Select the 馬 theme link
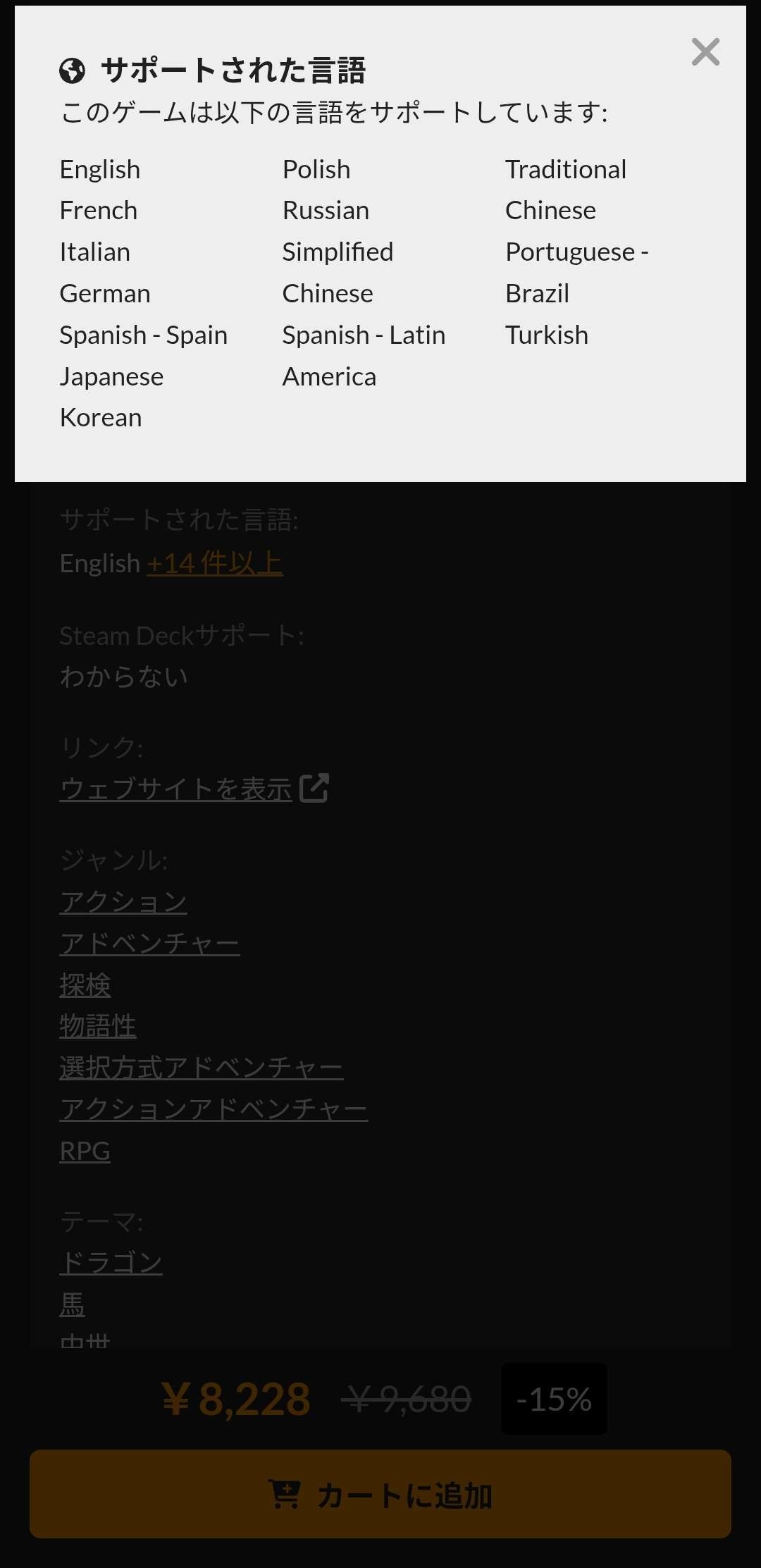Image resolution: width=761 pixels, height=1568 pixels. click(73, 1304)
